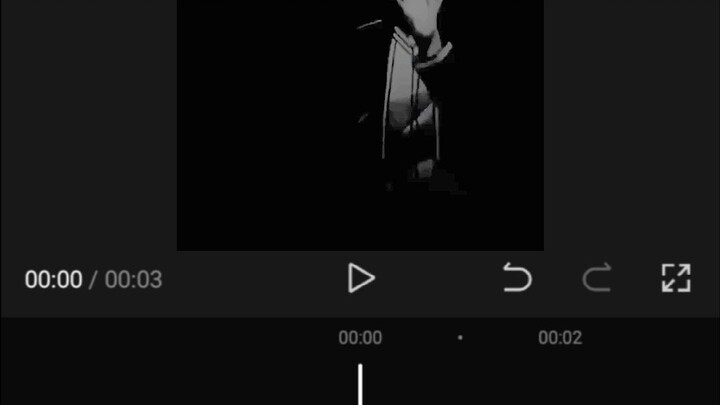720x405 pixels.
Task: Undo the last edit
Action: tap(517, 278)
